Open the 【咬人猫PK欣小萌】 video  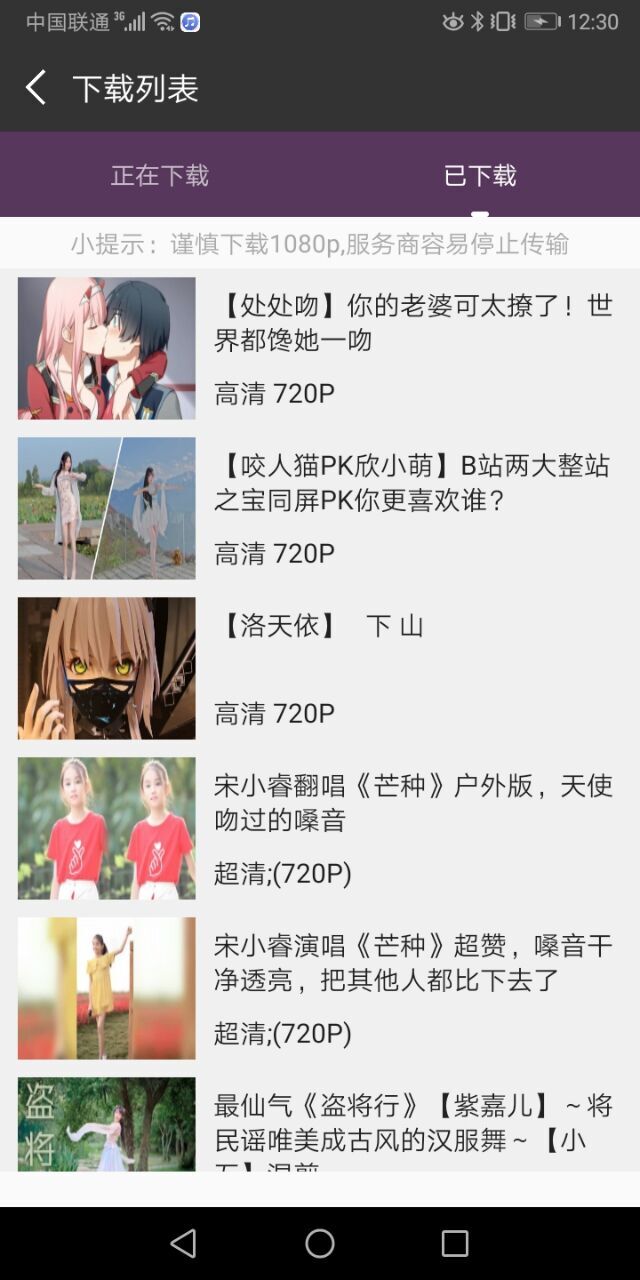[320, 508]
